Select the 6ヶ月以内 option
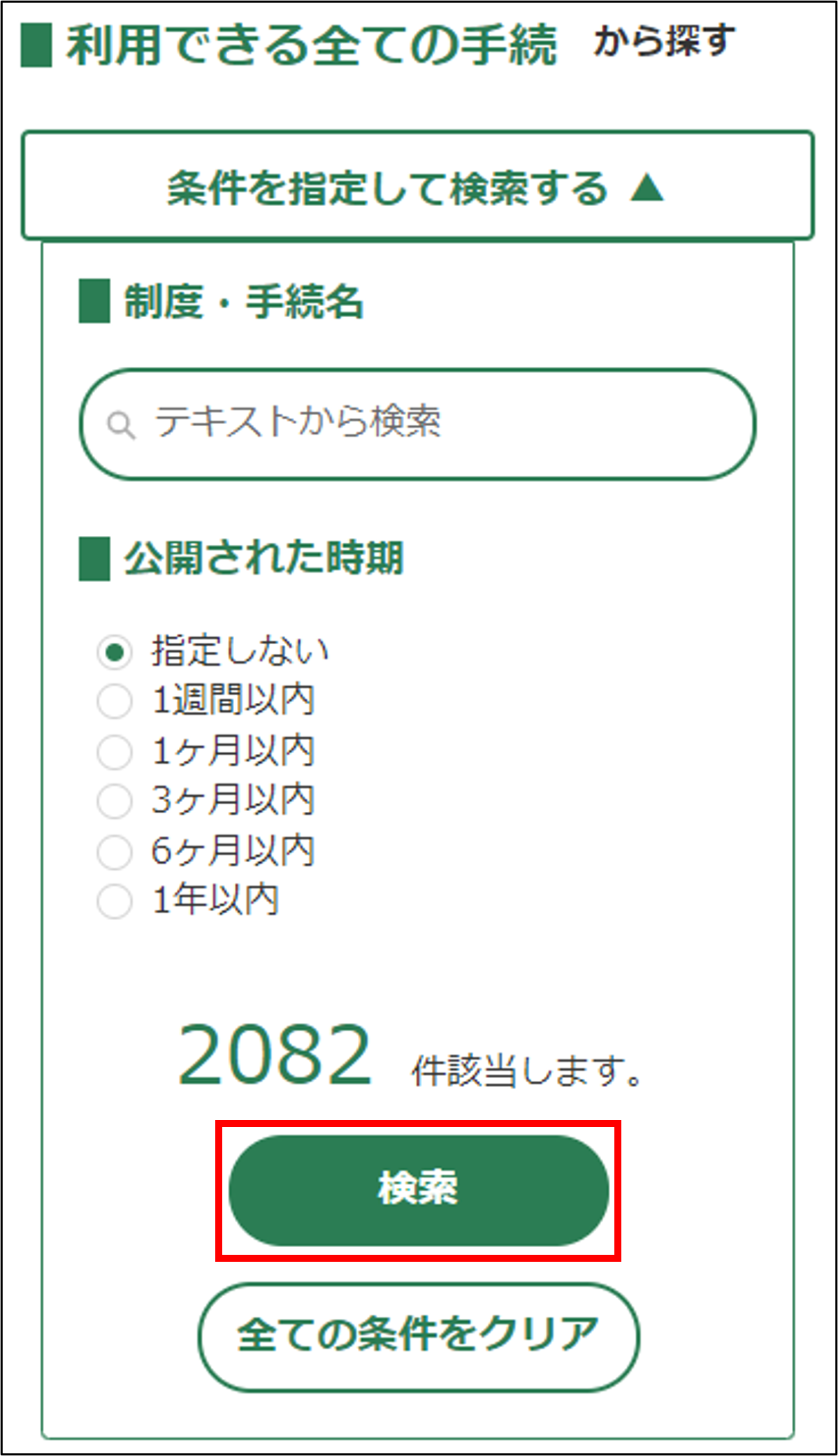This screenshot has width=838, height=1456. click(115, 852)
